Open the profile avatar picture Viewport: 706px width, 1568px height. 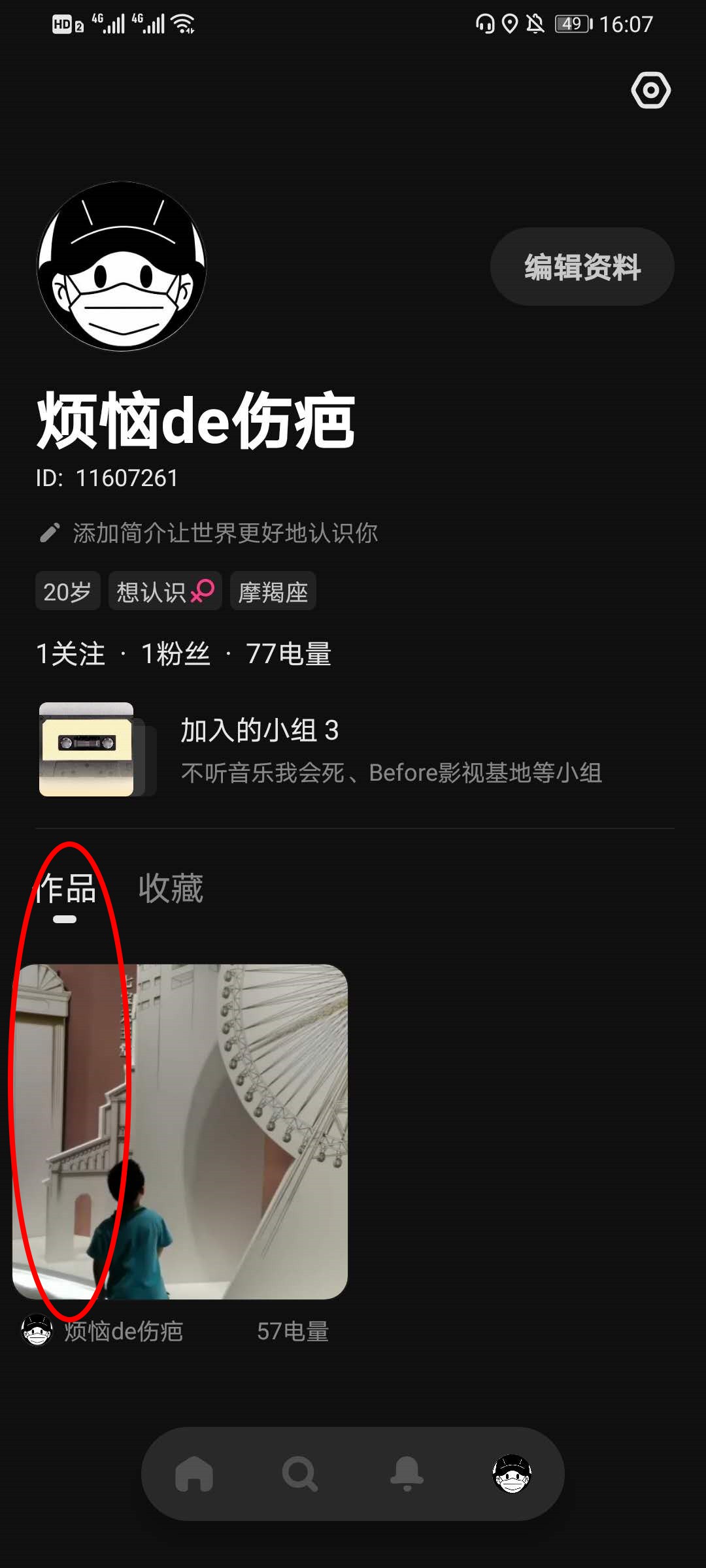(x=122, y=266)
